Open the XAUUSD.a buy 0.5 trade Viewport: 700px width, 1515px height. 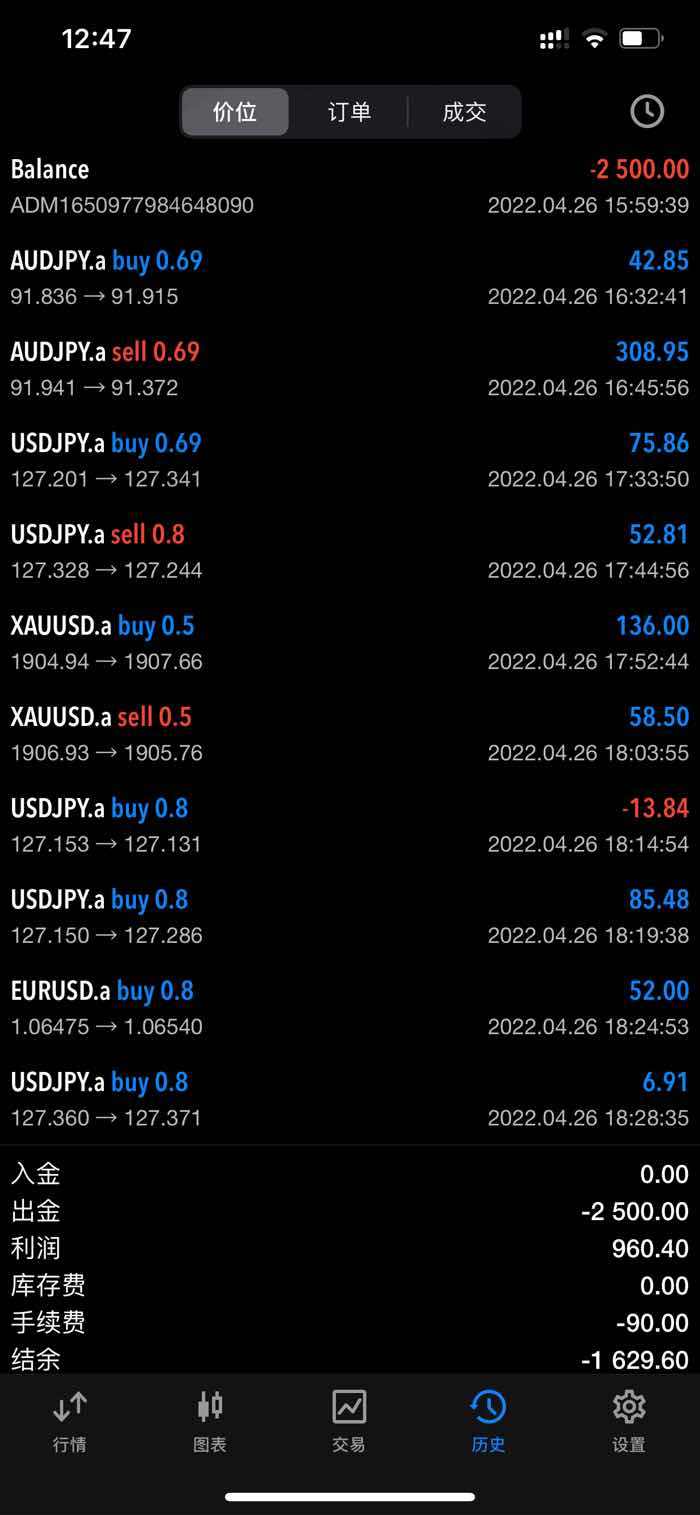click(350, 643)
